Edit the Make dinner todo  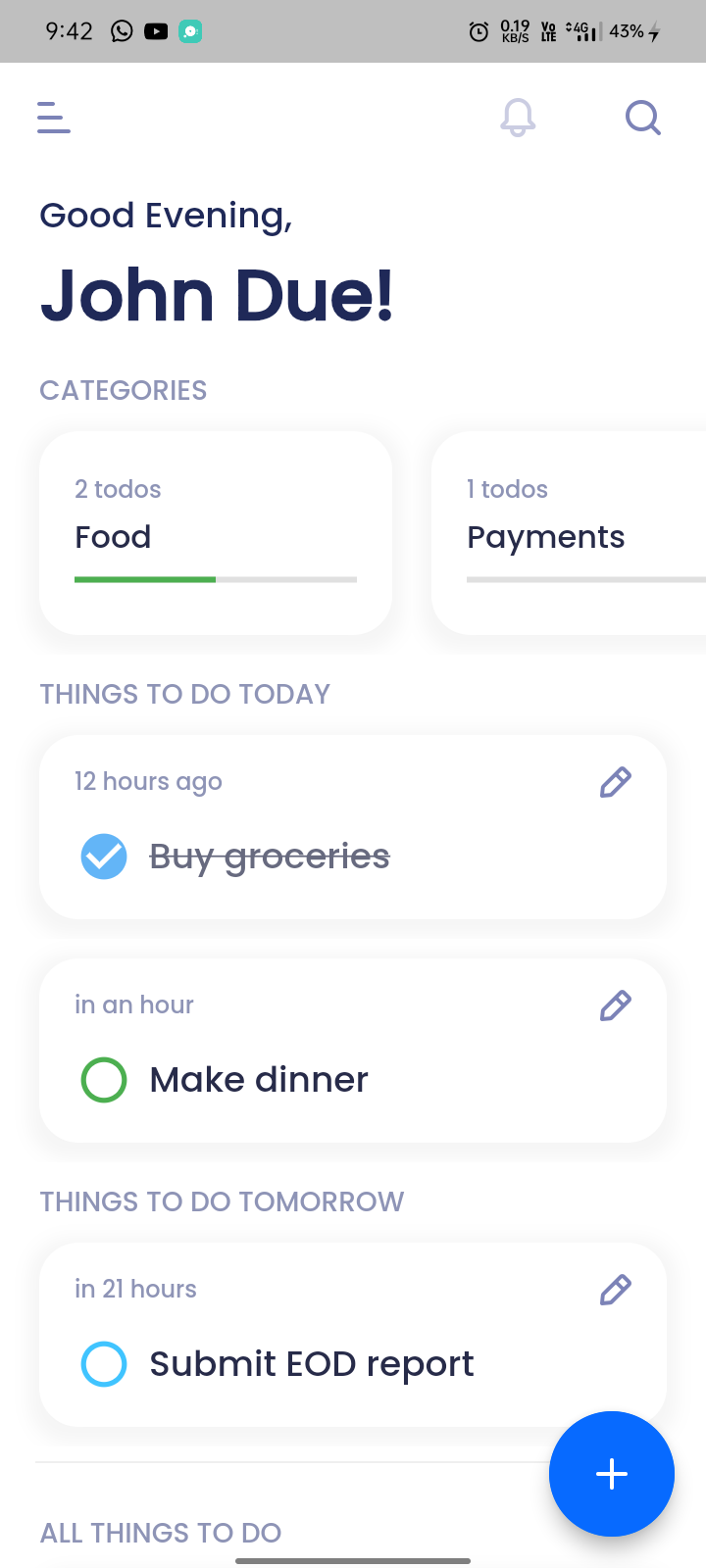(x=615, y=1005)
